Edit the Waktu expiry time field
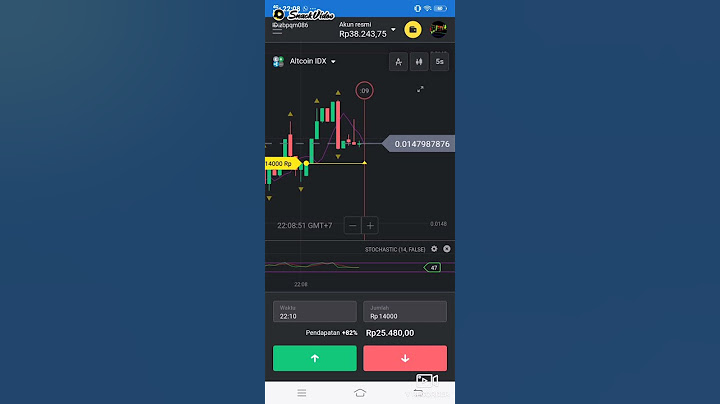720x404 pixels. (x=315, y=312)
